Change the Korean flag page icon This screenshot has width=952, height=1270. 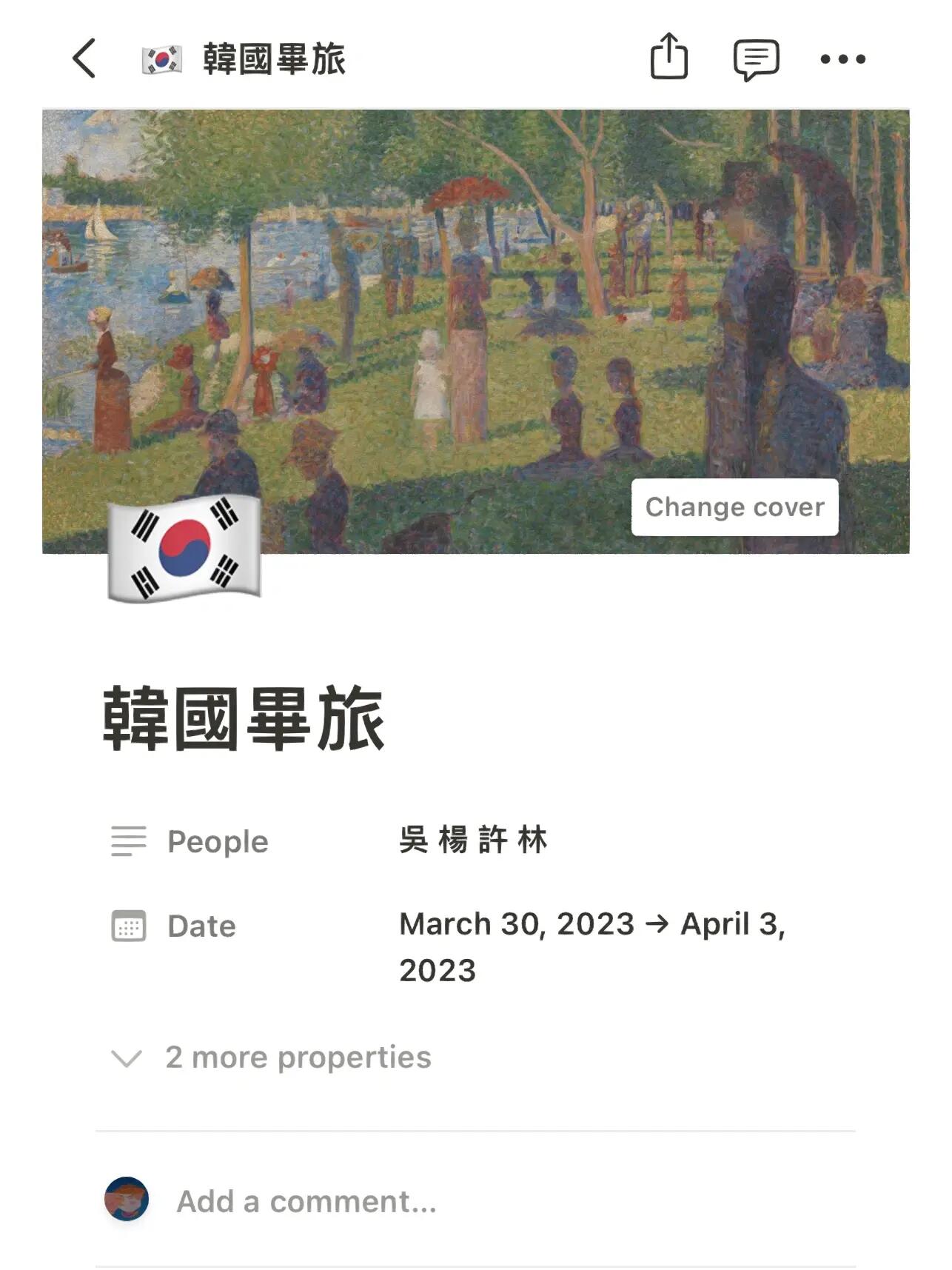pyautogui.click(x=184, y=549)
